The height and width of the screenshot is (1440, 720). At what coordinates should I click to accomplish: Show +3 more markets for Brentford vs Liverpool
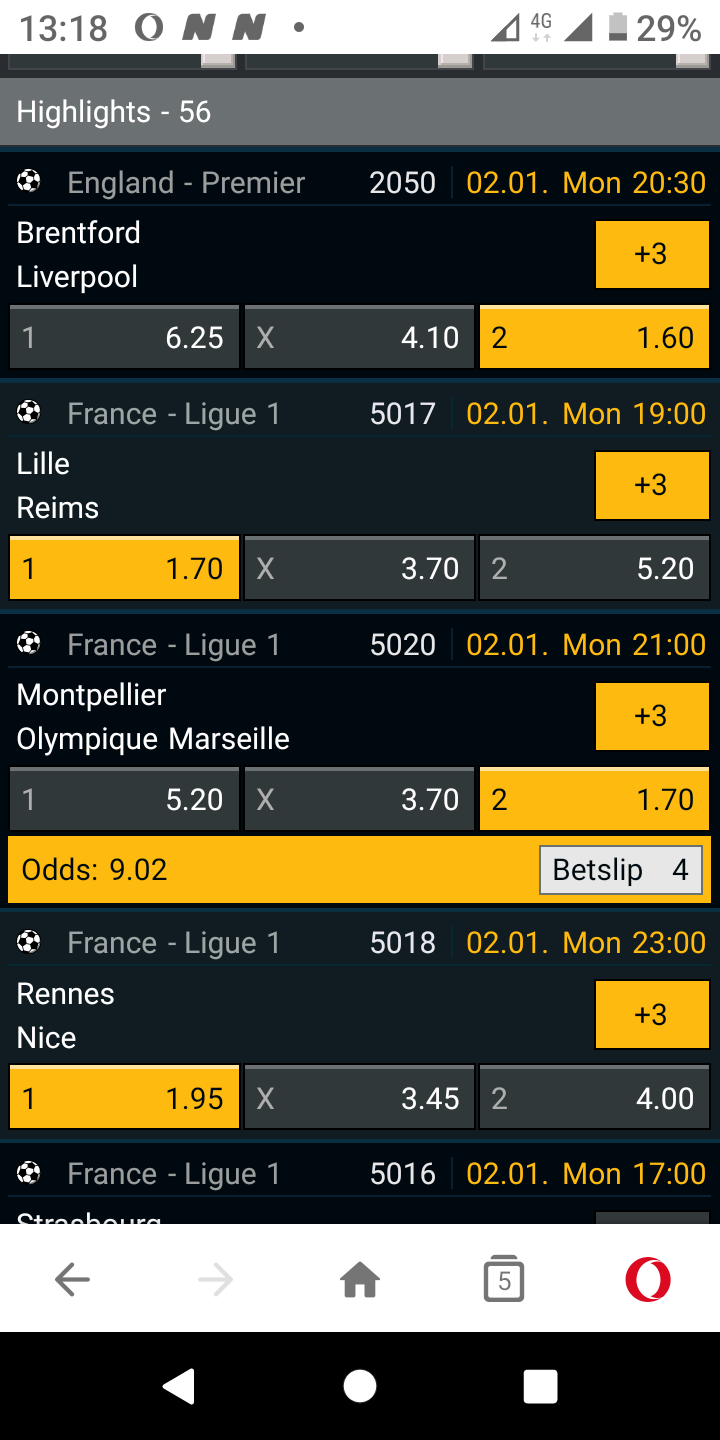click(652, 254)
